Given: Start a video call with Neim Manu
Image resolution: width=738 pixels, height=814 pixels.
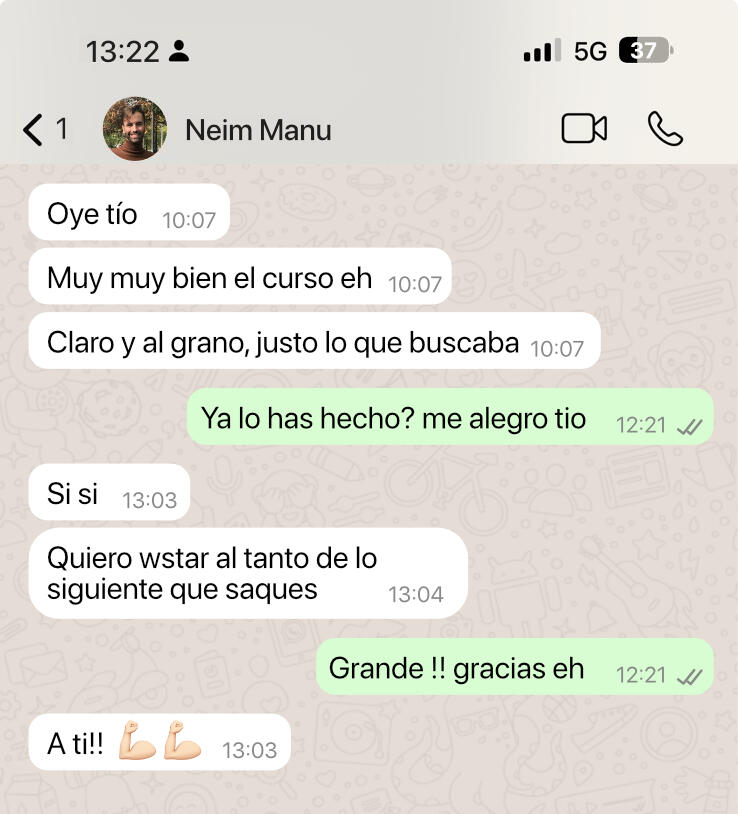Looking at the screenshot, I should click(584, 129).
